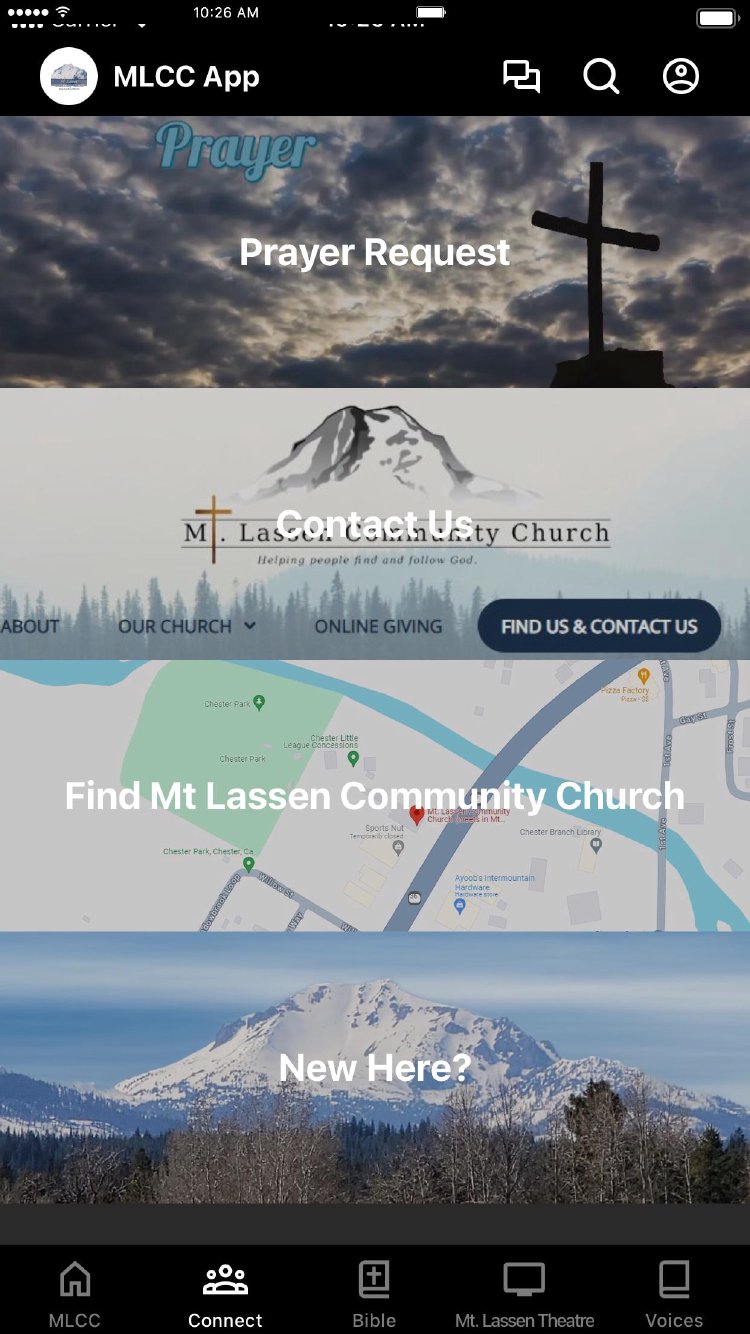The width and height of the screenshot is (750, 1334).
Task: Open the New Here? tile
Action: point(375,1068)
